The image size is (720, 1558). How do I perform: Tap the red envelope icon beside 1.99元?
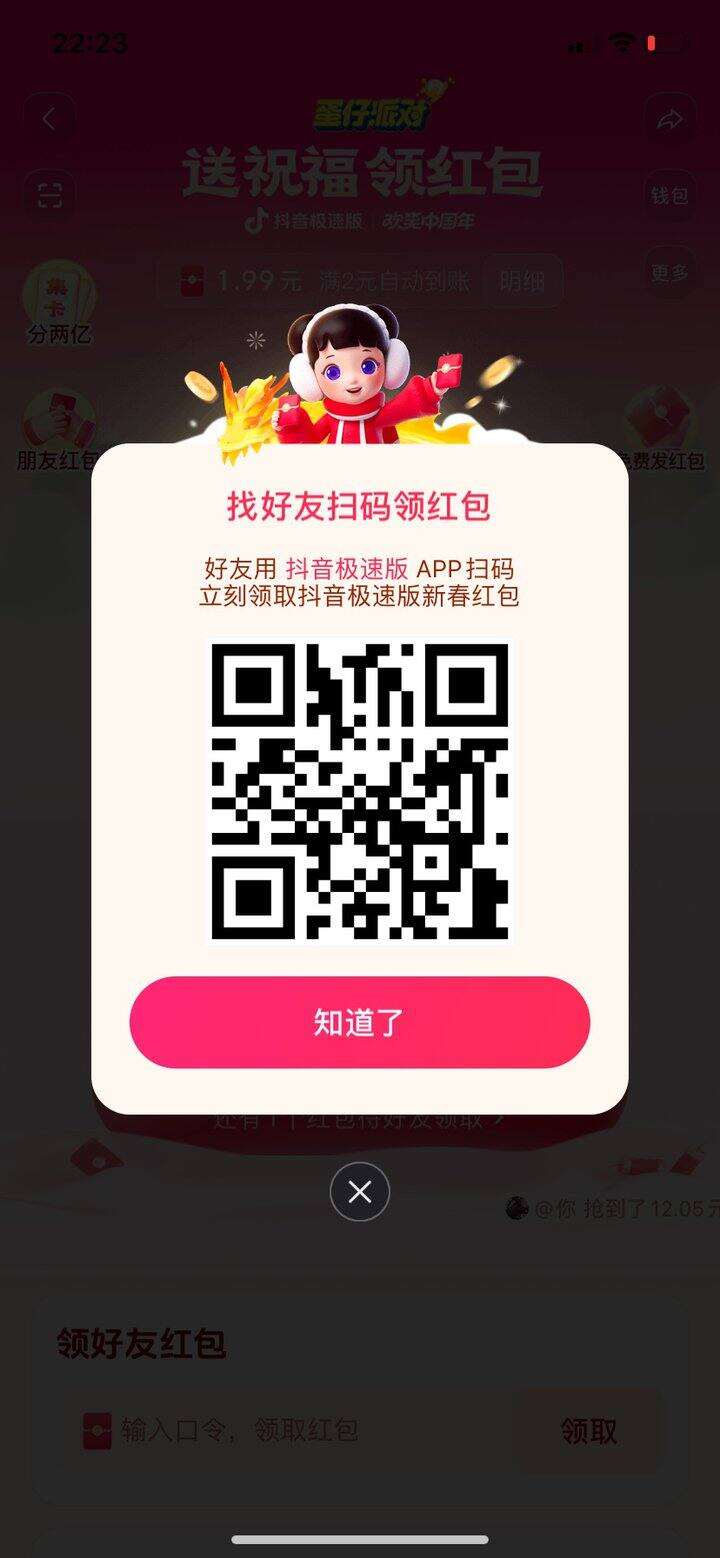click(x=194, y=280)
